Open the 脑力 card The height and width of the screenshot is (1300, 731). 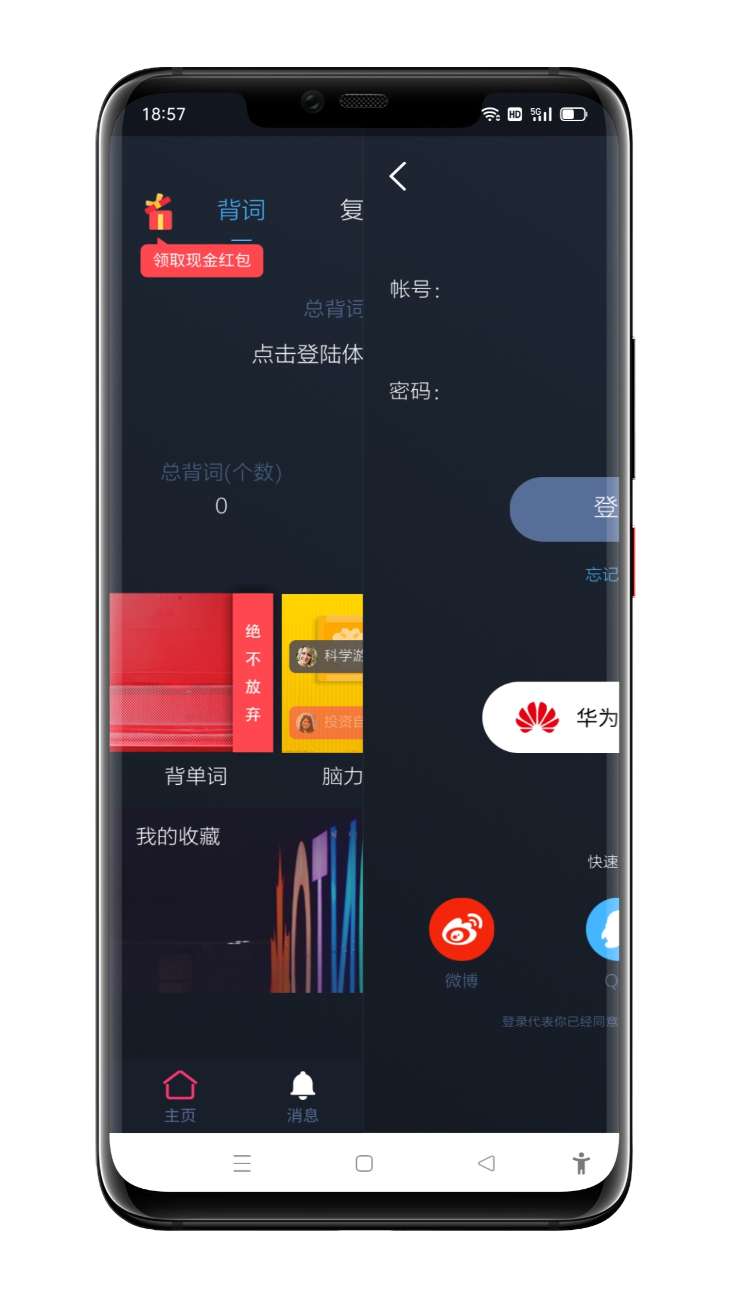[322, 672]
